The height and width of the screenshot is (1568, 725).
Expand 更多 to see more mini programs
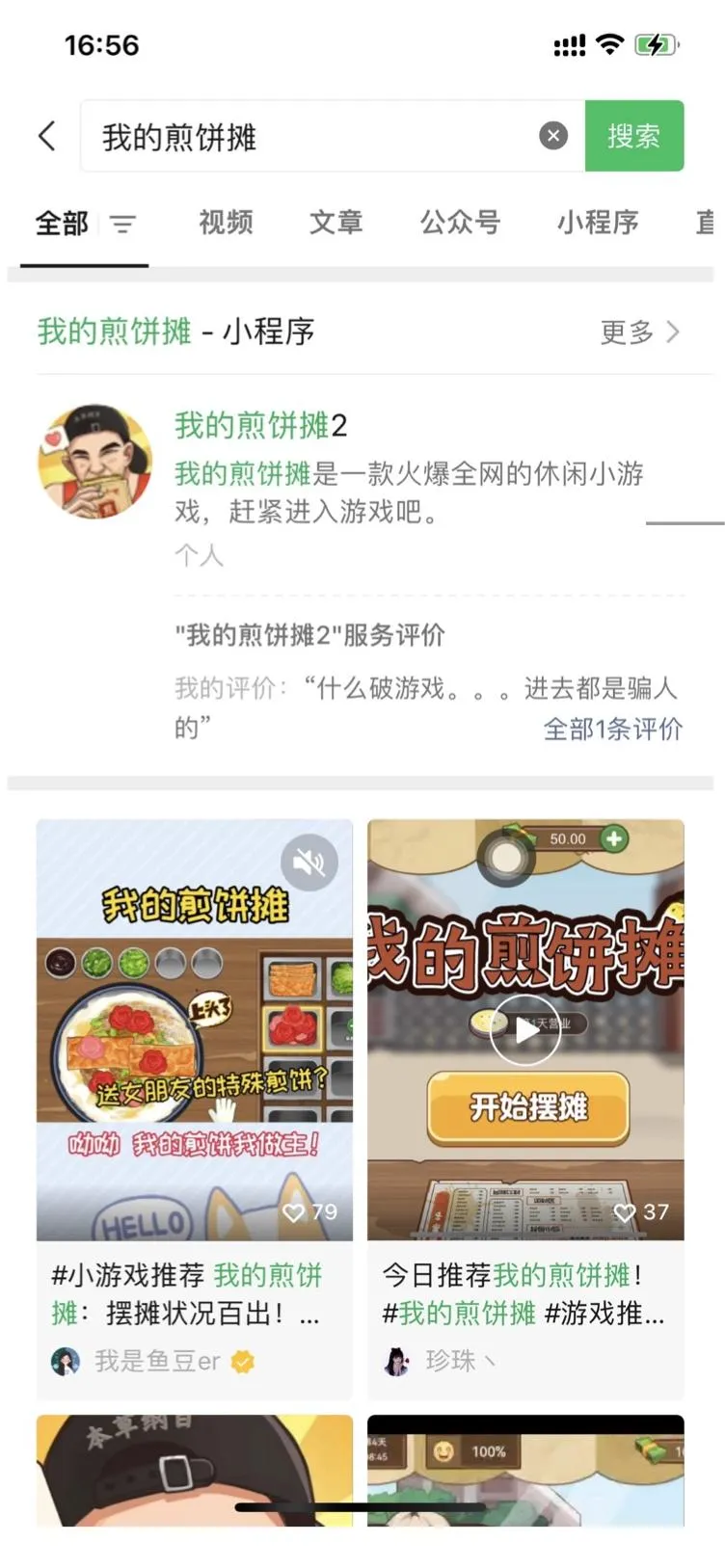coord(627,332)
